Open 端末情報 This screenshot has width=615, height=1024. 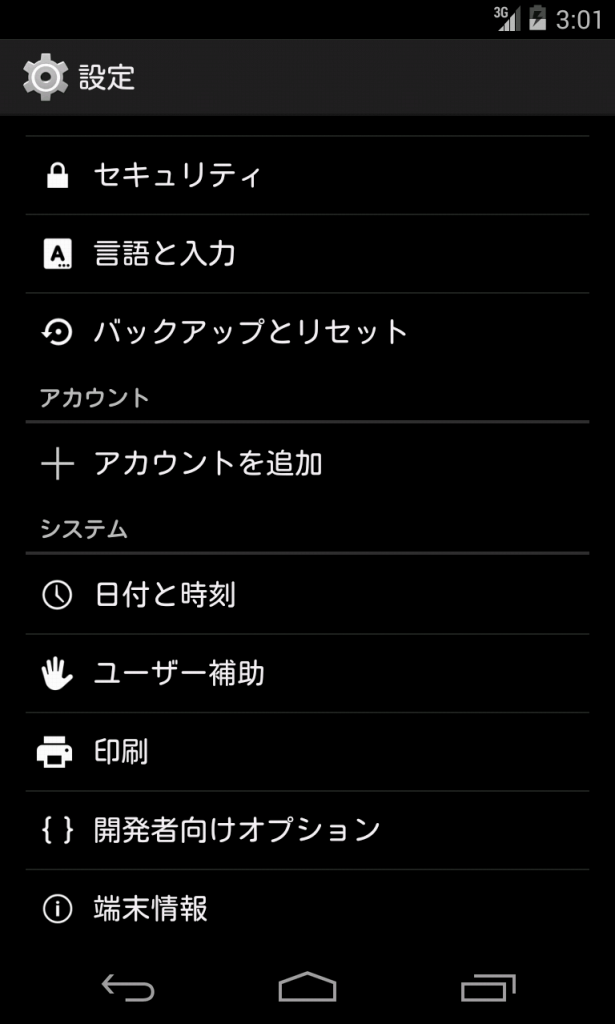[308, 908]
